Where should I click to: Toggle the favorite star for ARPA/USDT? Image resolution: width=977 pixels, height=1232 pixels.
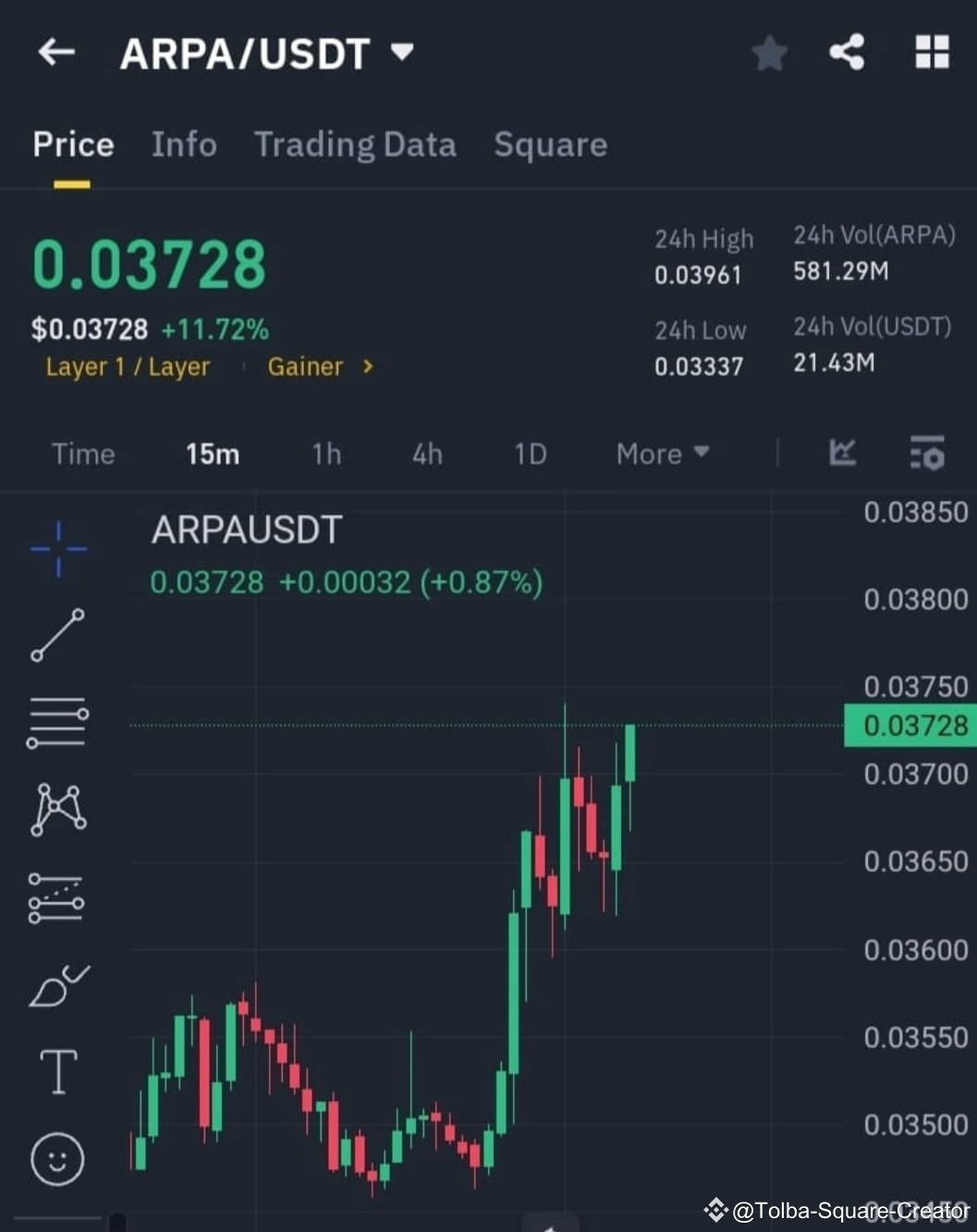(770, 53)
